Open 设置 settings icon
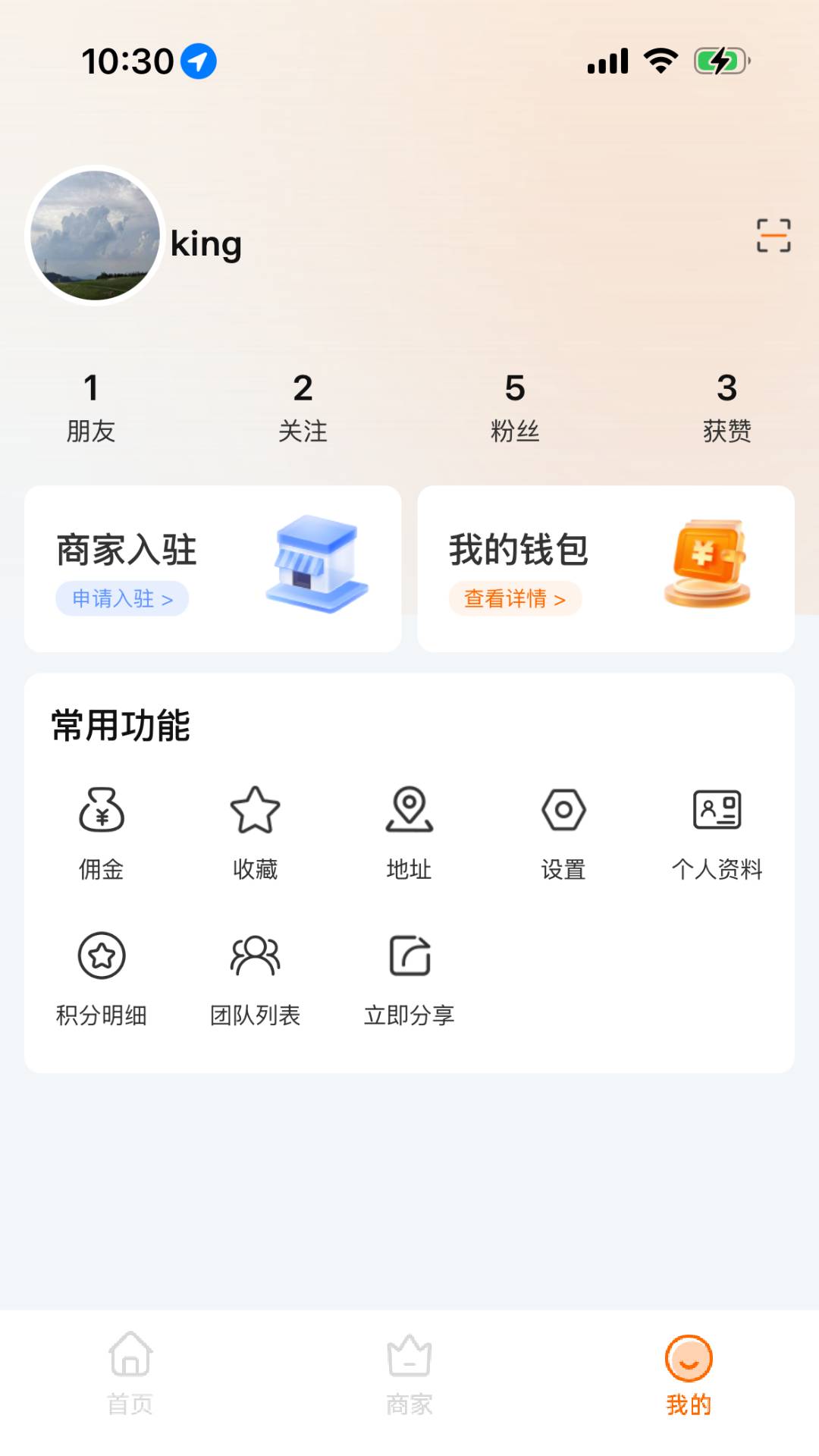The image size is (819, 1456). click(564, 813)
